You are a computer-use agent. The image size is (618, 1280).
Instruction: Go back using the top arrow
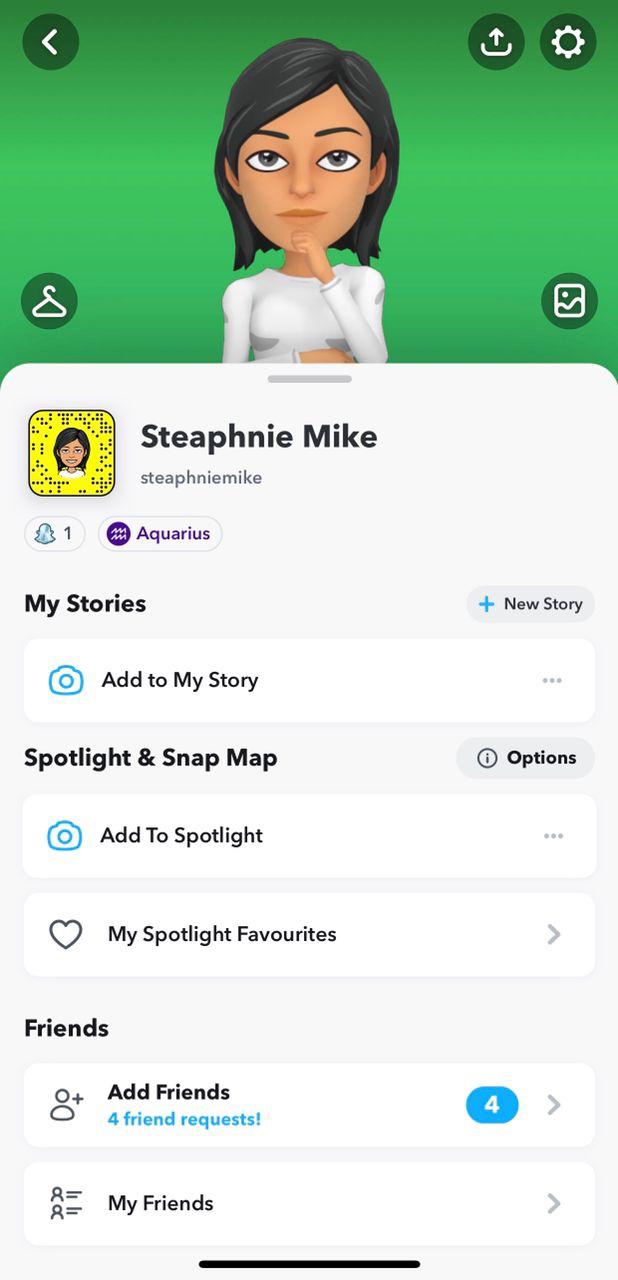[x=50, y=42]
